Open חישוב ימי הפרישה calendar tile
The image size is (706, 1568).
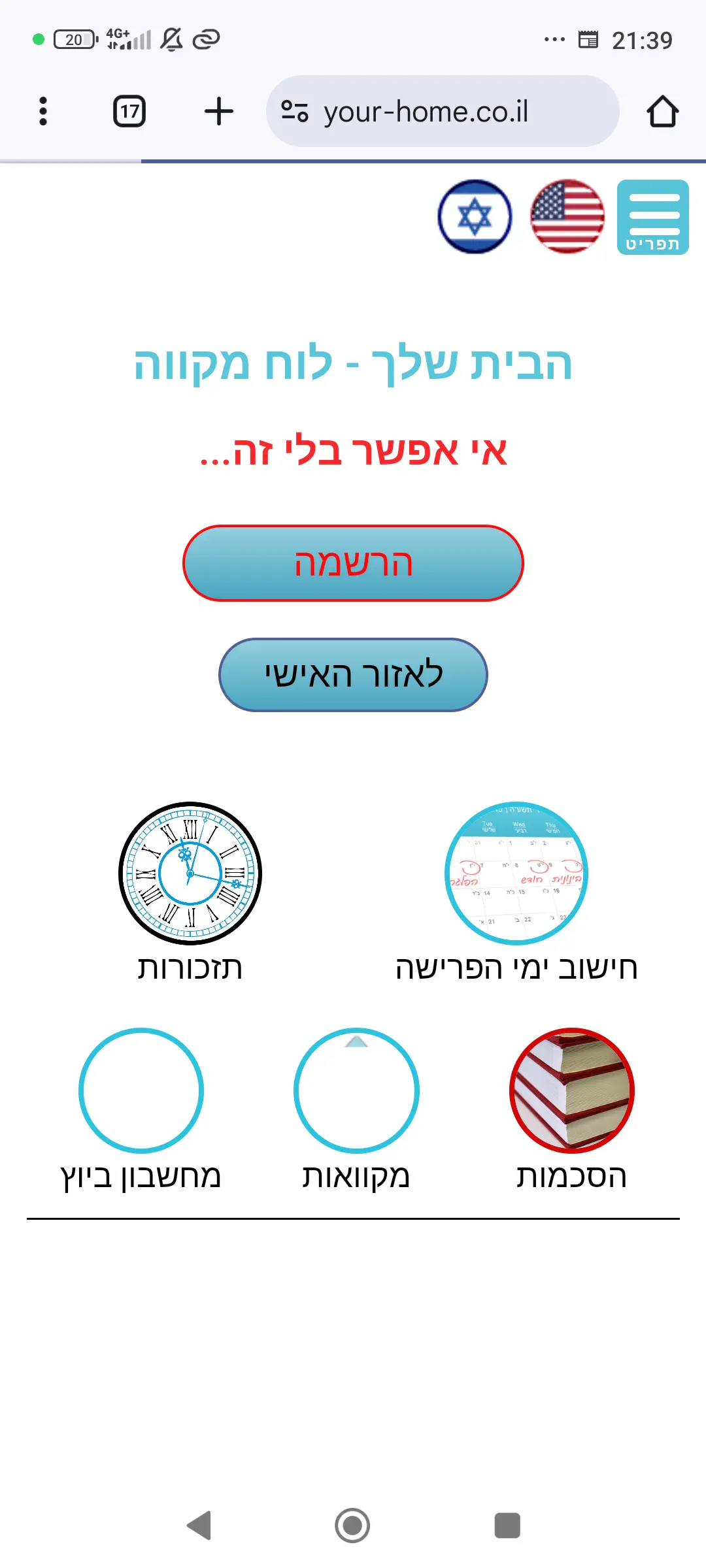[516, 874]
